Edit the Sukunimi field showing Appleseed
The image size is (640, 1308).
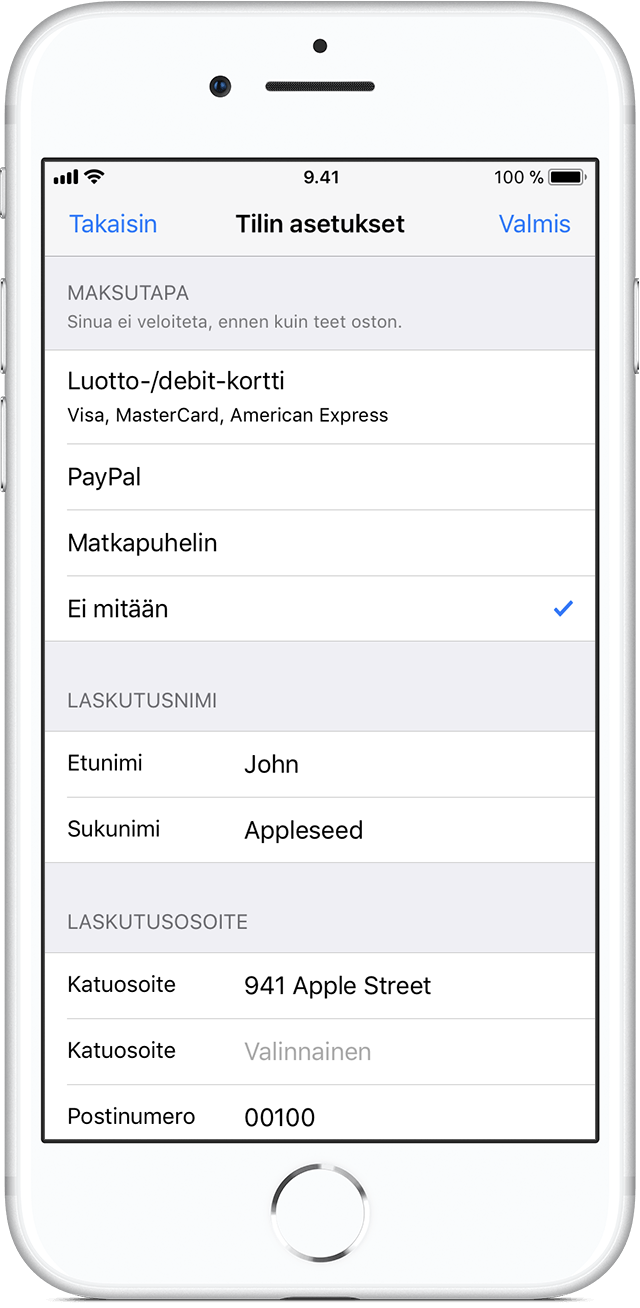click(x=400, y=831)
